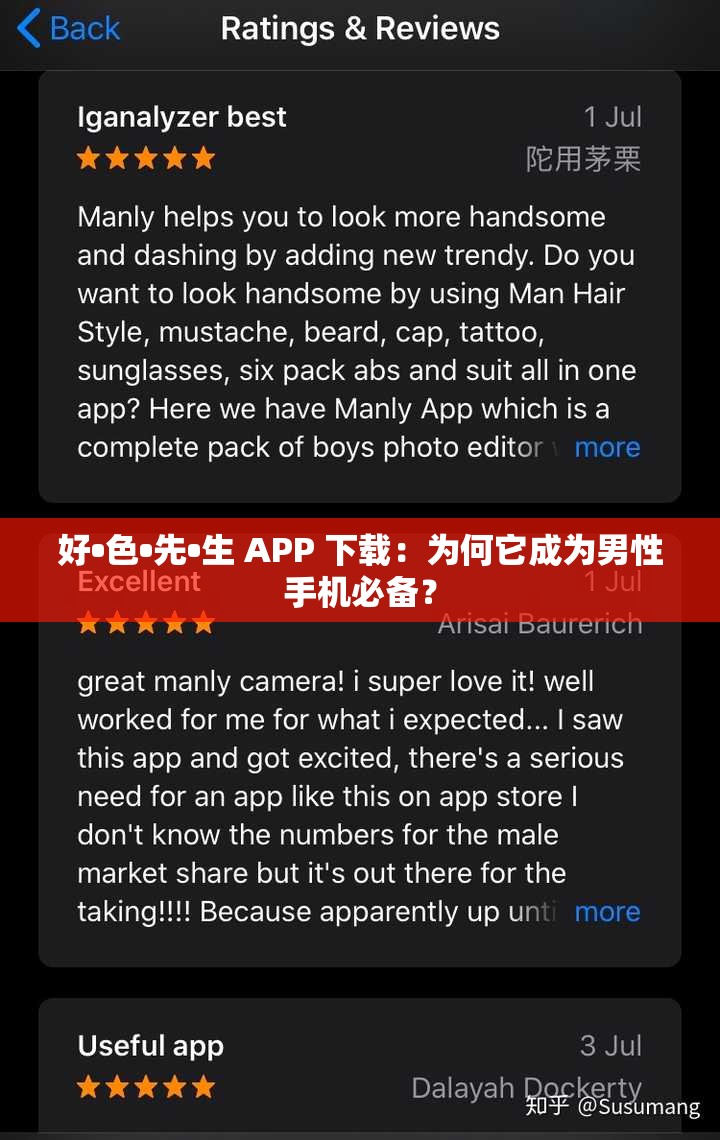Expand the Iganalyzer best review via more
The height and width of the screenshot is (1140, 720).
click(607, 448)
